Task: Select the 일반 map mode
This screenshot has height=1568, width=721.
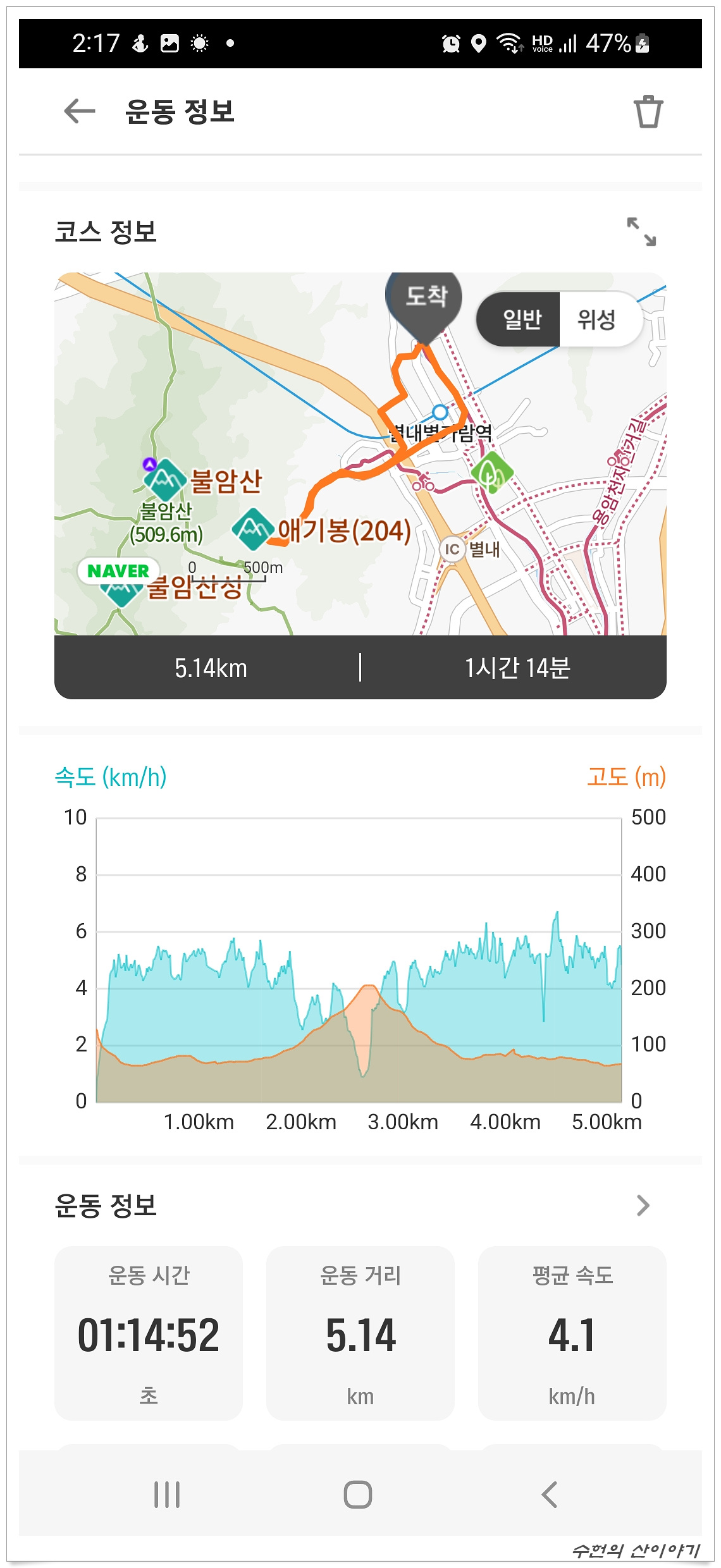Action: tap(521, 319)
